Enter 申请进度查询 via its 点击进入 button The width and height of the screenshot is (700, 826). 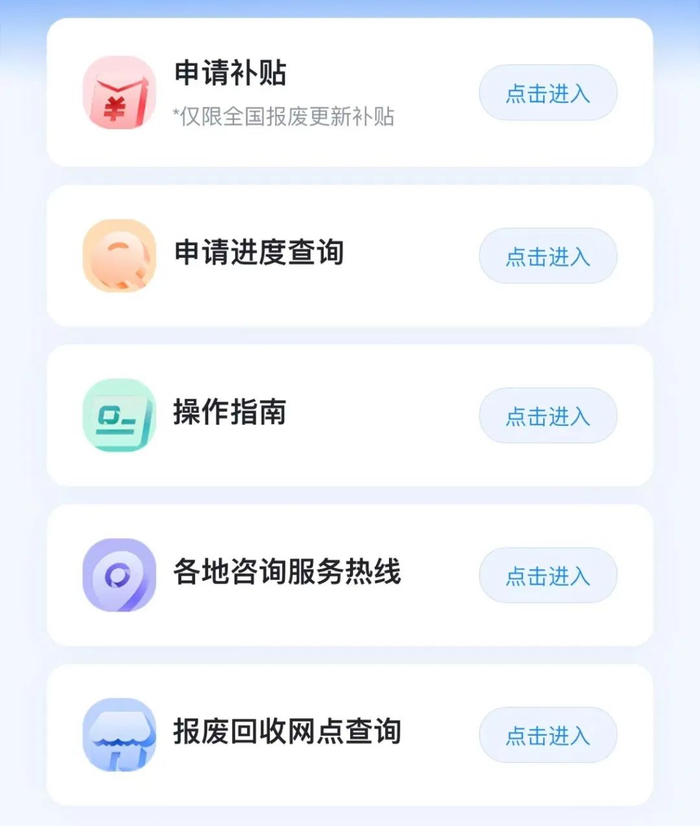pos(548,256)
